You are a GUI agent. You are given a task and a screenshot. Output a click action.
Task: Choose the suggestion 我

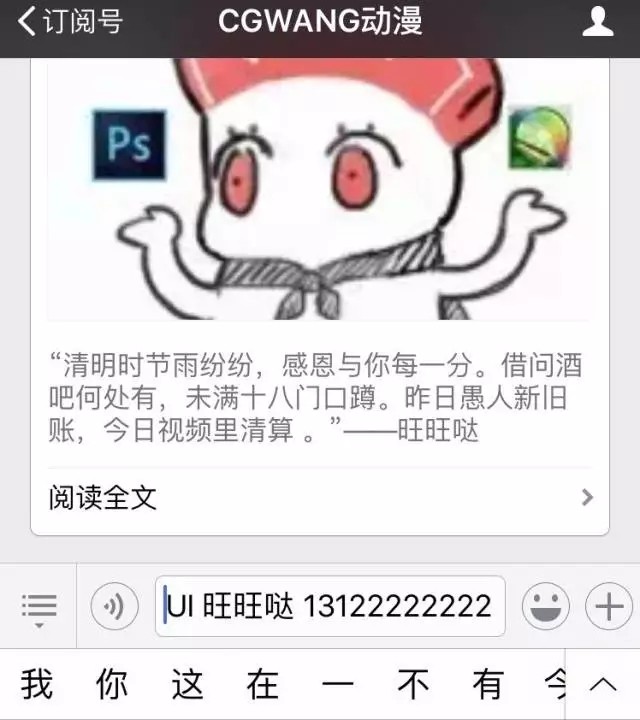pyautogui.click(x=37, y=685)
